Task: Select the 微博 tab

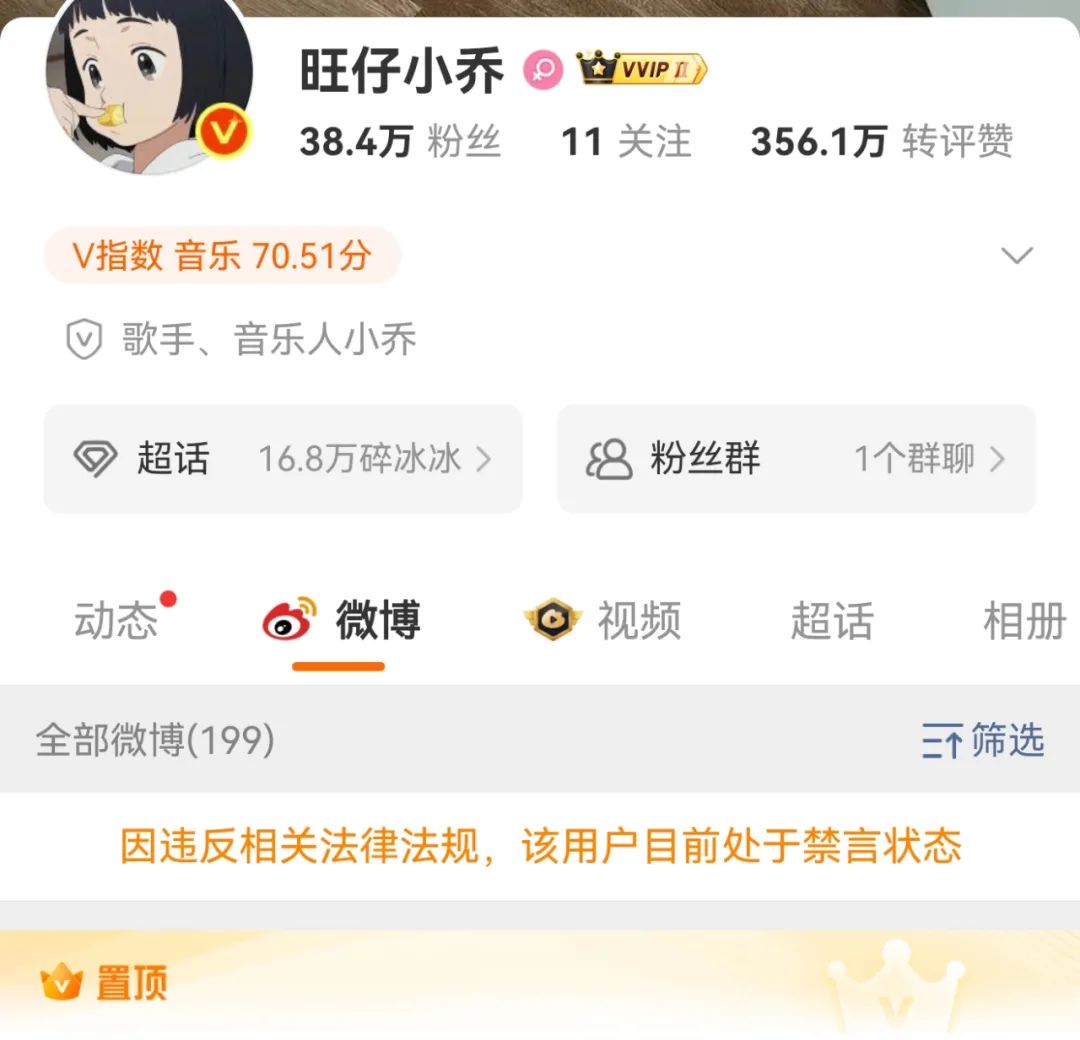Action: pyautogui.click(x=340, y=620)
